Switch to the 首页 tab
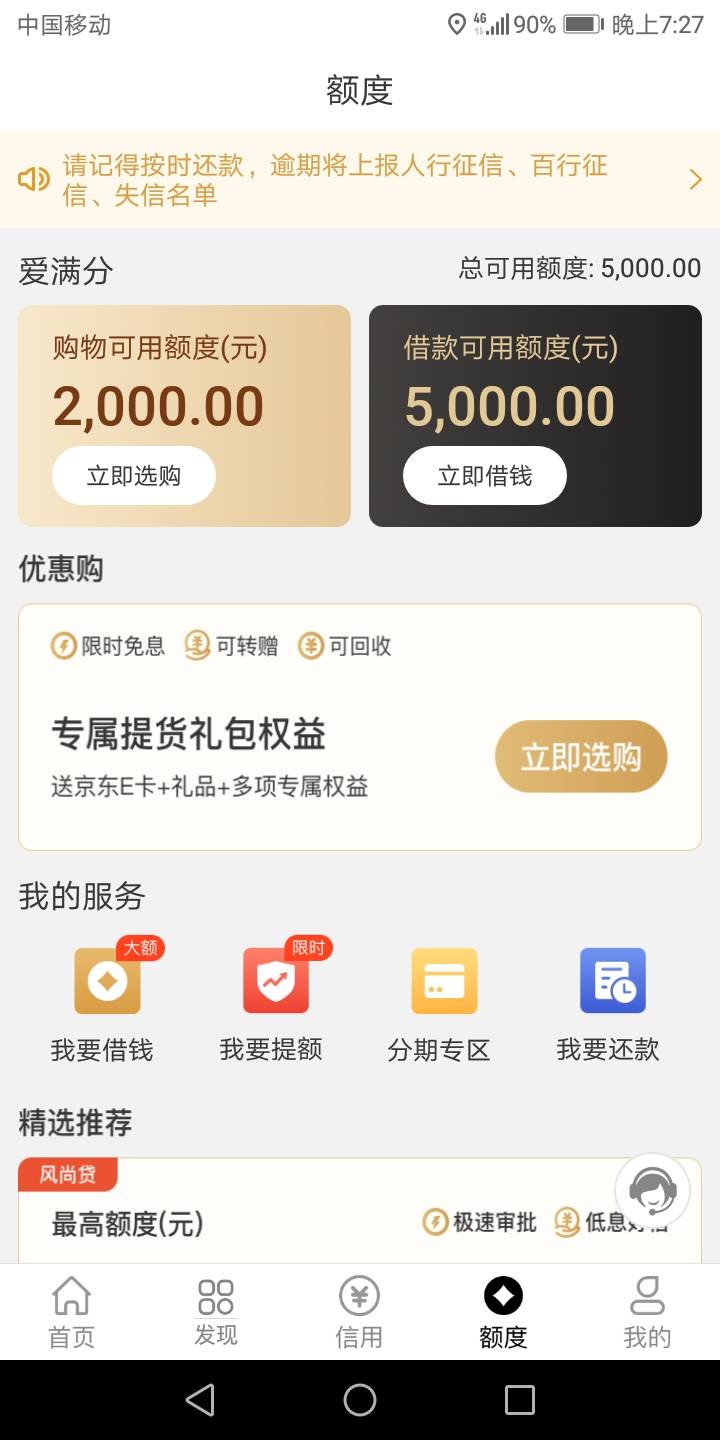This screenshot has height=1440, width=720. tap(72, 1313)
